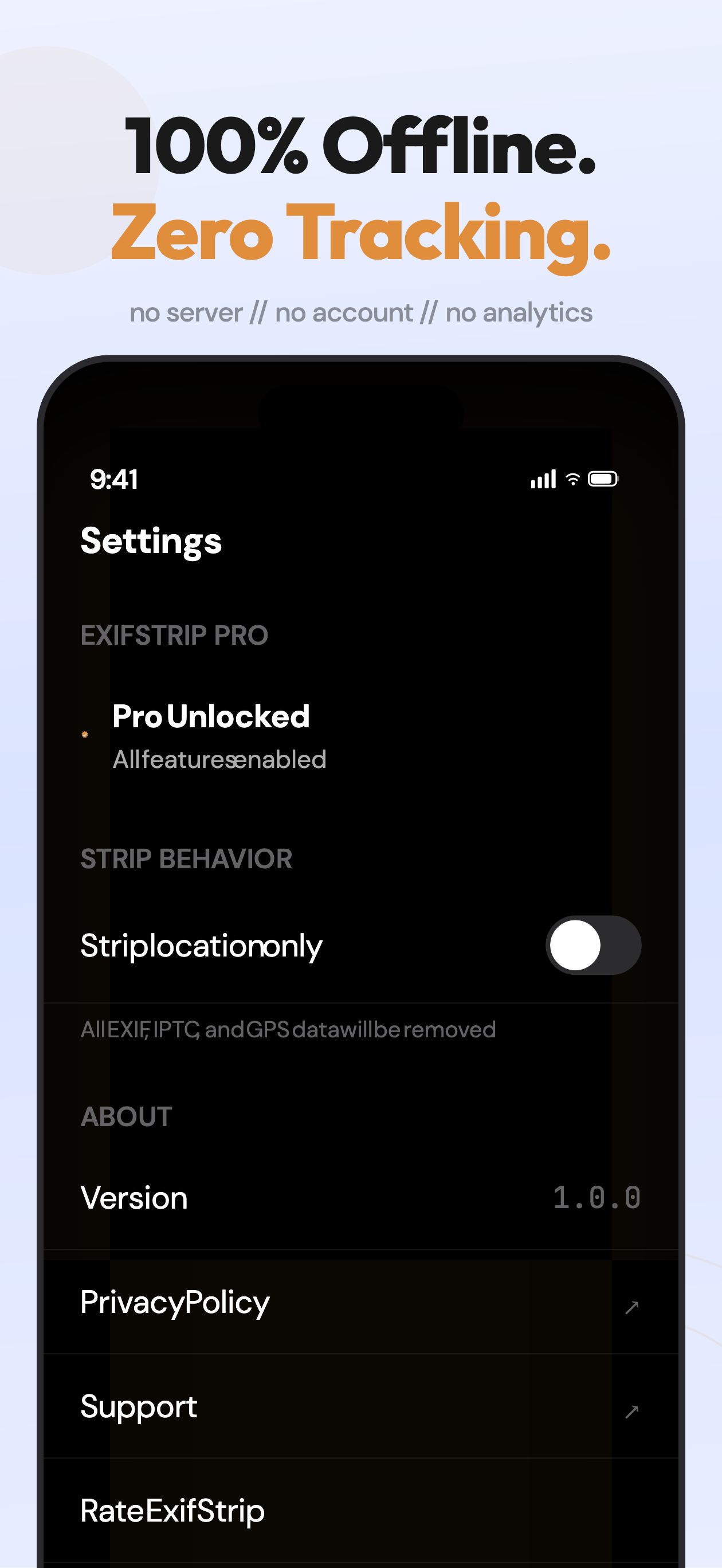Tap the Wi-Fi icon in the status bar
The height and width of the screenshot is (1568, 722).
pyautogui.click(x=571, y=479)
